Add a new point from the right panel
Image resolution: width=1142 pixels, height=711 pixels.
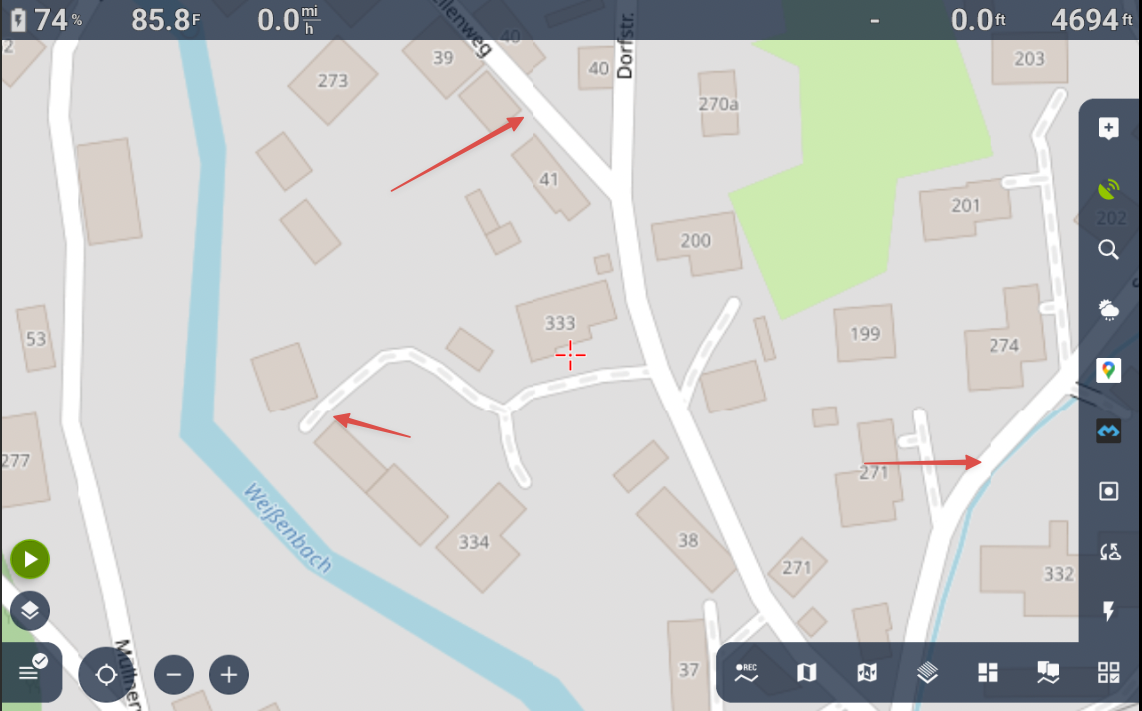(x=1108, y=128)
